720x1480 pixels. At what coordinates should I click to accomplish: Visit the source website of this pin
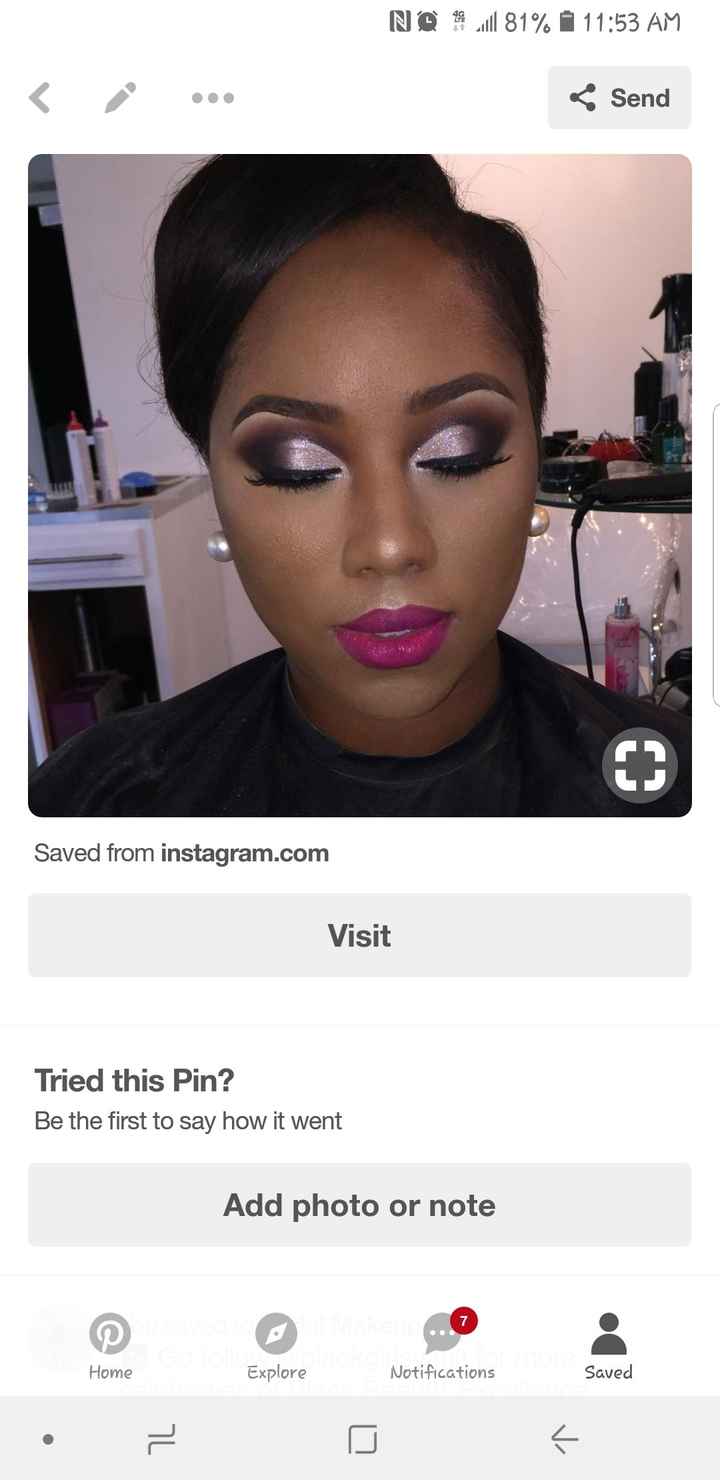[x=359, y=935]
